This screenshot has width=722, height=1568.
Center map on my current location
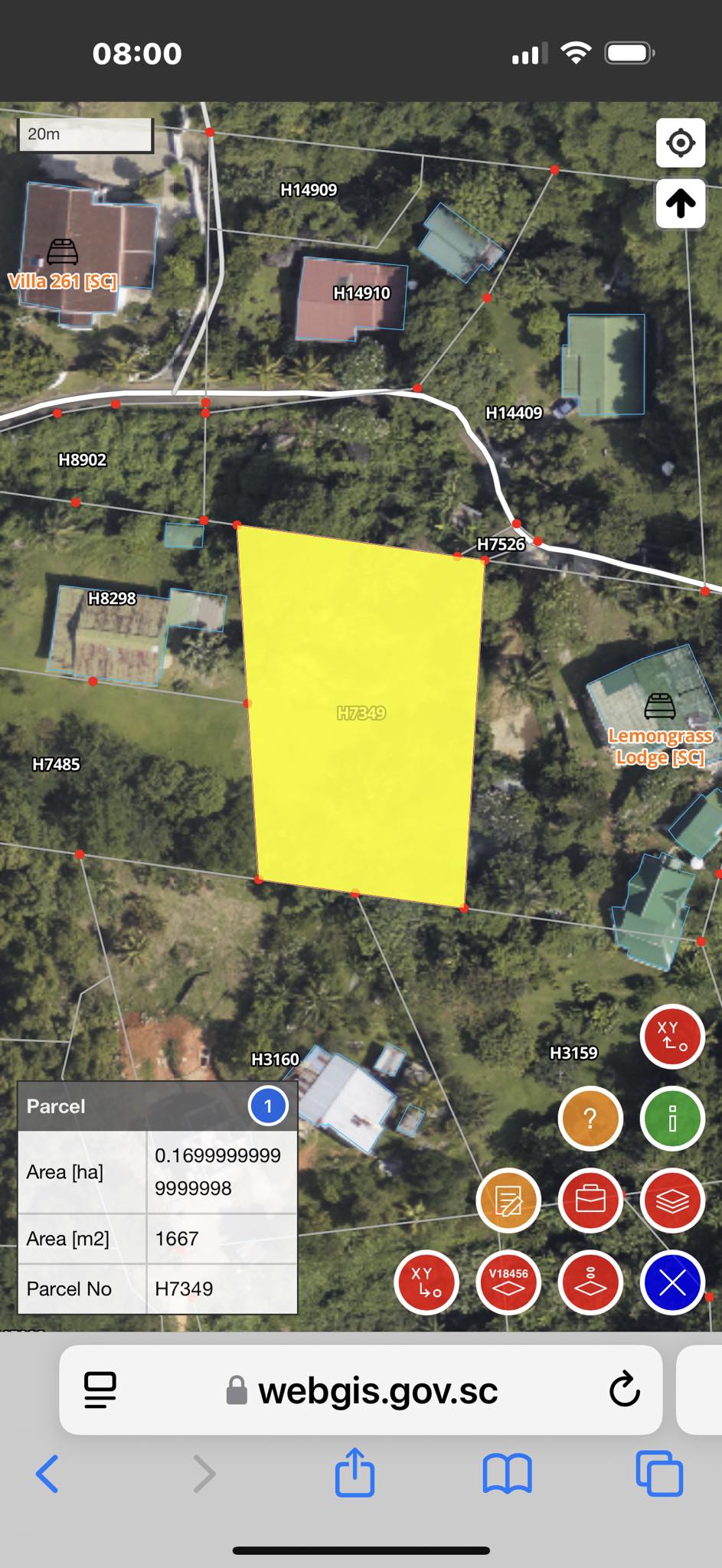[680, 143]
